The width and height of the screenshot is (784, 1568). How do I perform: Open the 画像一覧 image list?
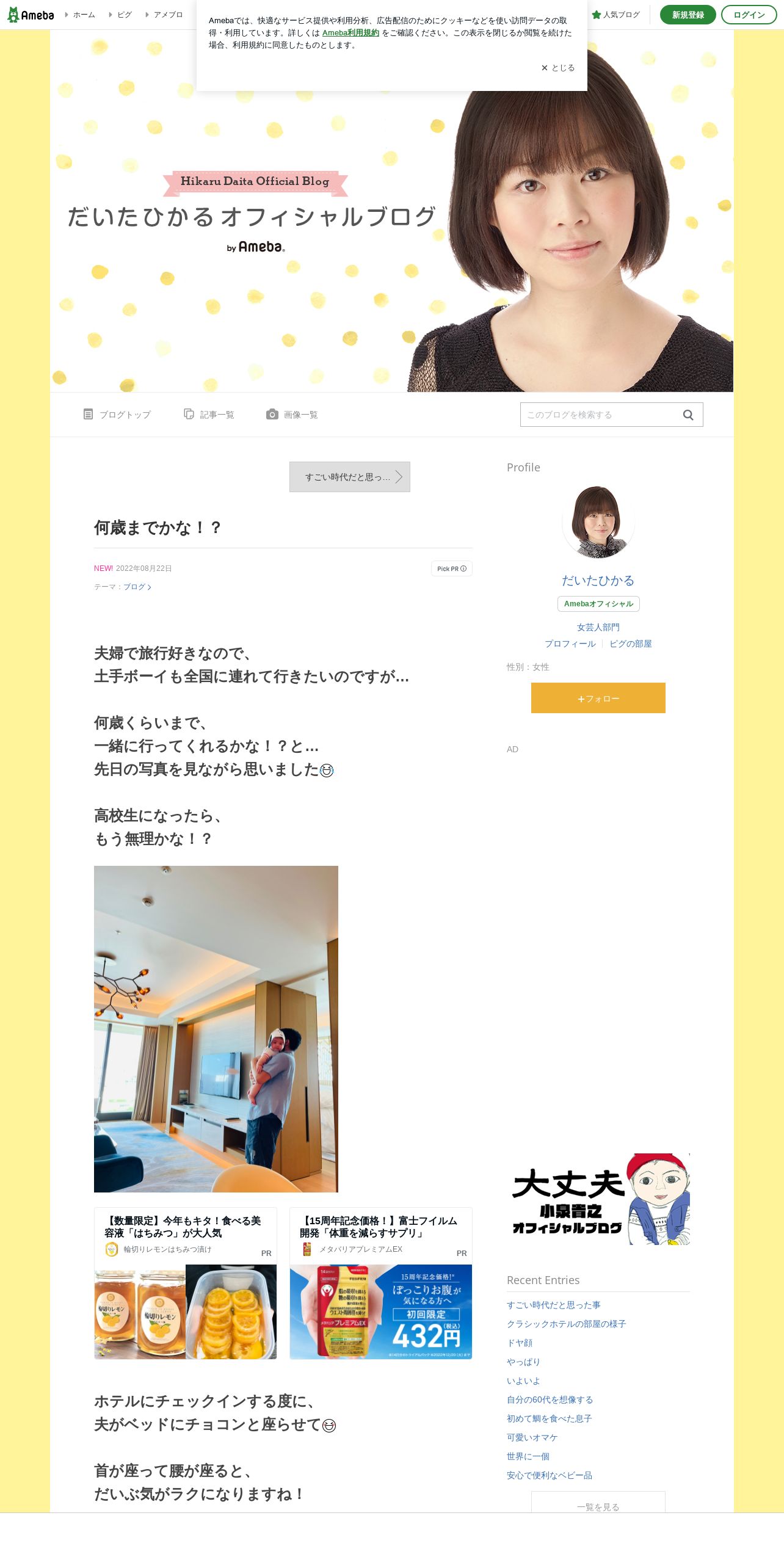pyautogui.click(x=292, y=415)
